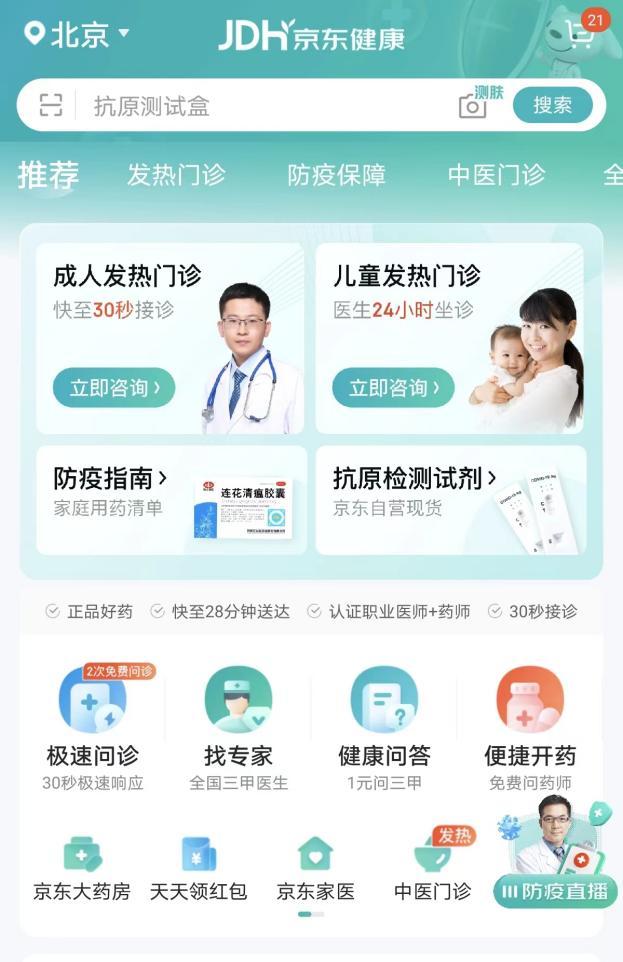This screenshot has width=623, height=962.
Task: Select the 防疫保障 tab
Action: point(336,175)
